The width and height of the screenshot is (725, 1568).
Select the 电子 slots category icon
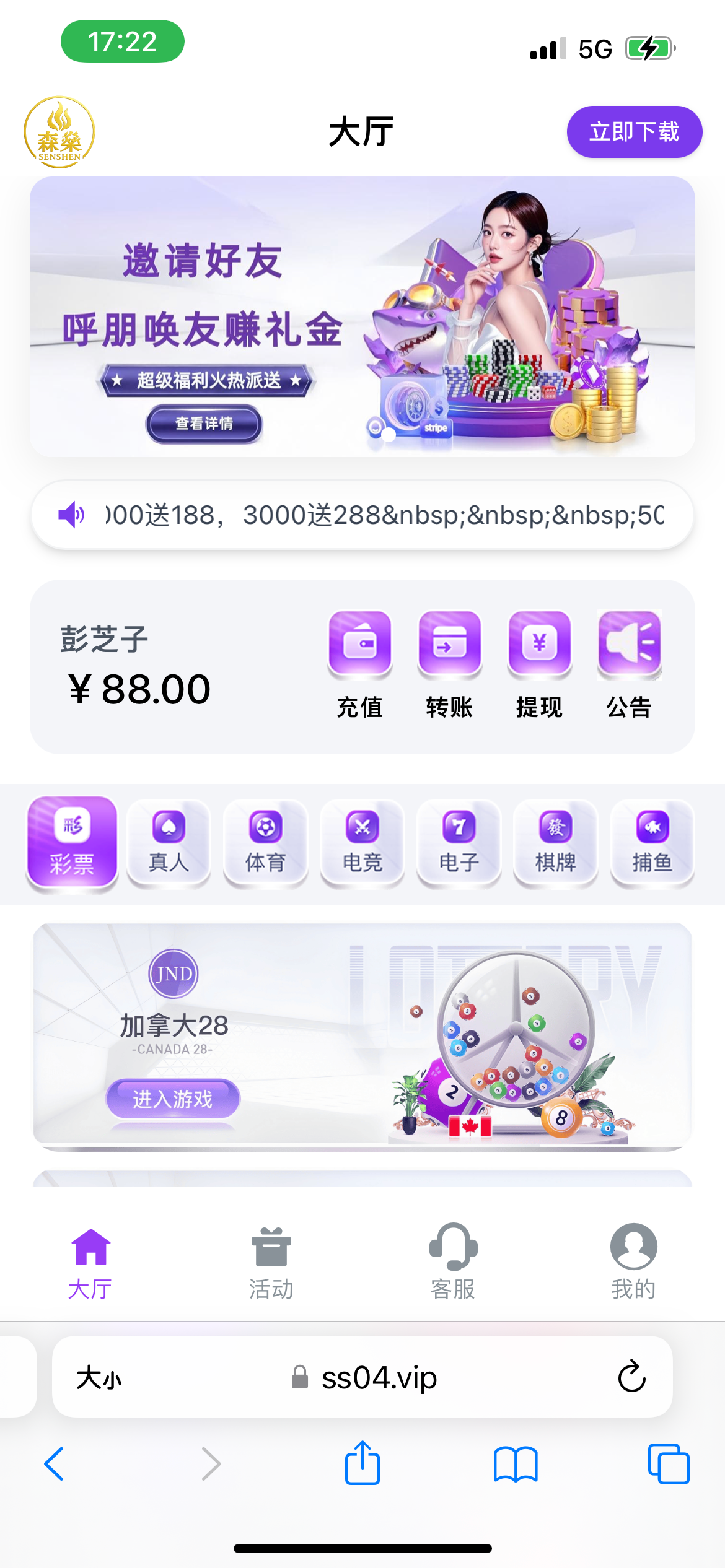pos(459,843)
